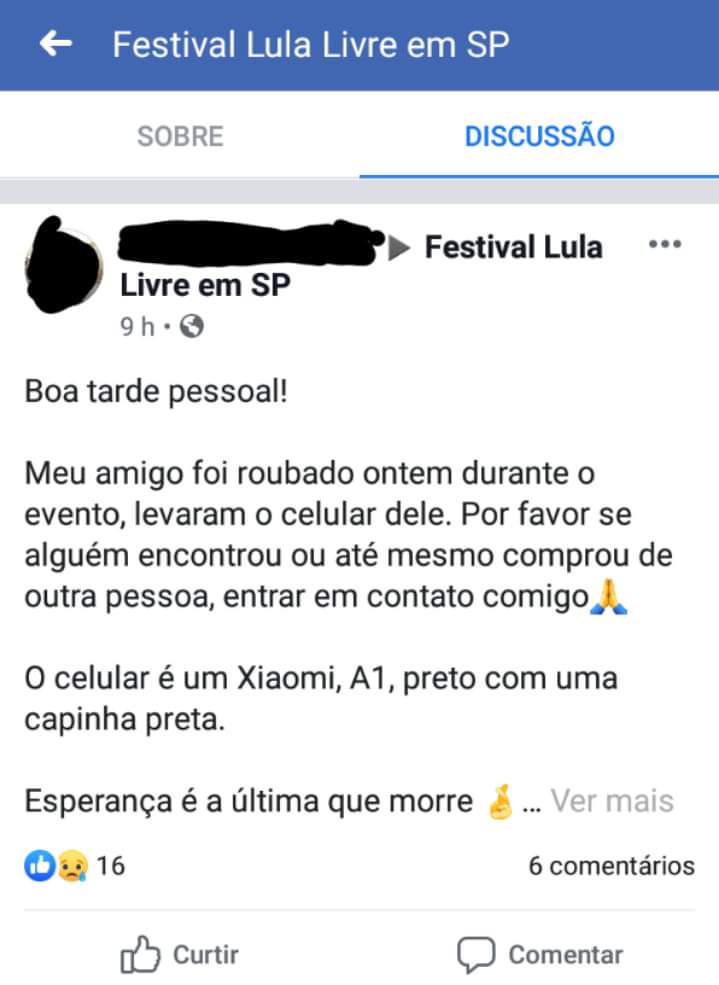Screen dimensions: 719x985
Task: Go back using the arrow icon
Action: (x=56, y=44)
